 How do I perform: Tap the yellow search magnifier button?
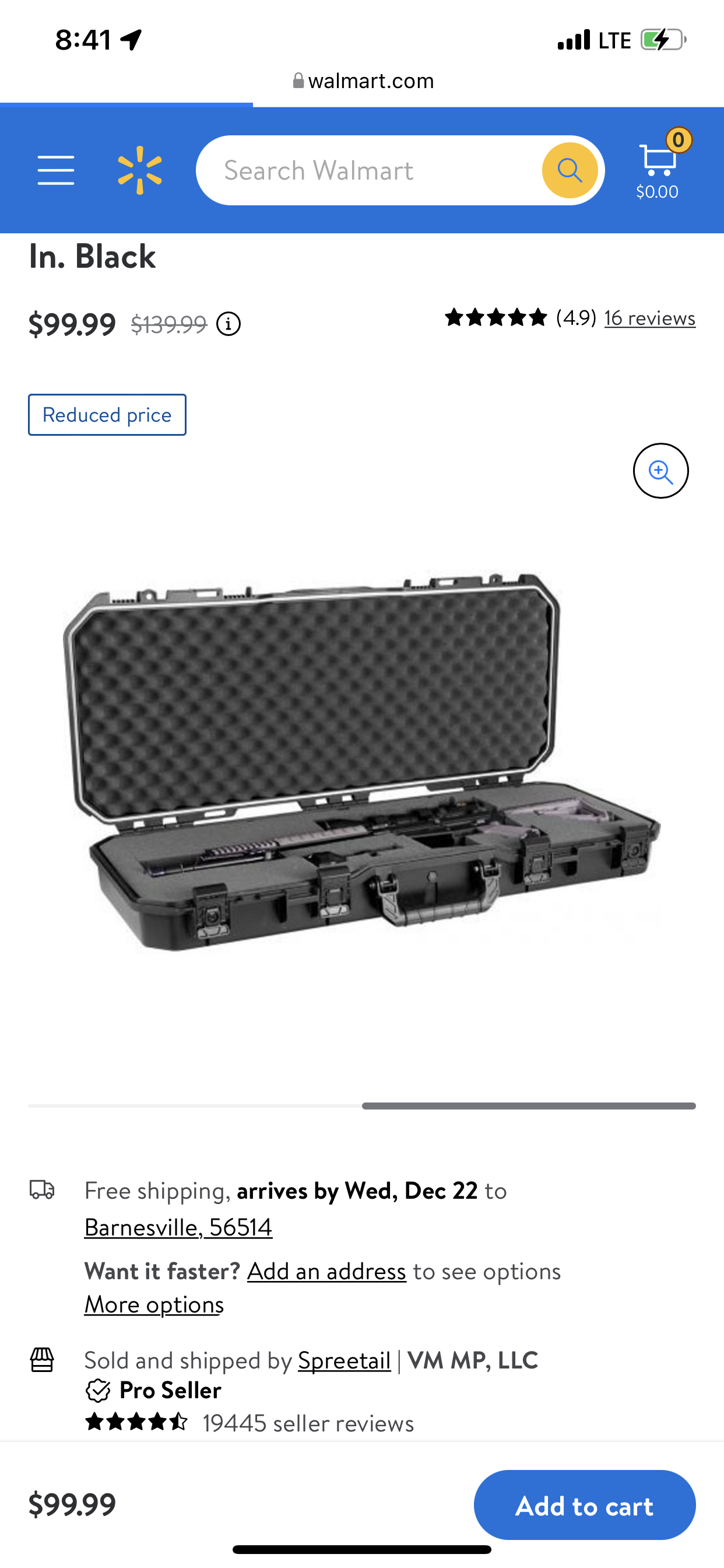point(570,170)
